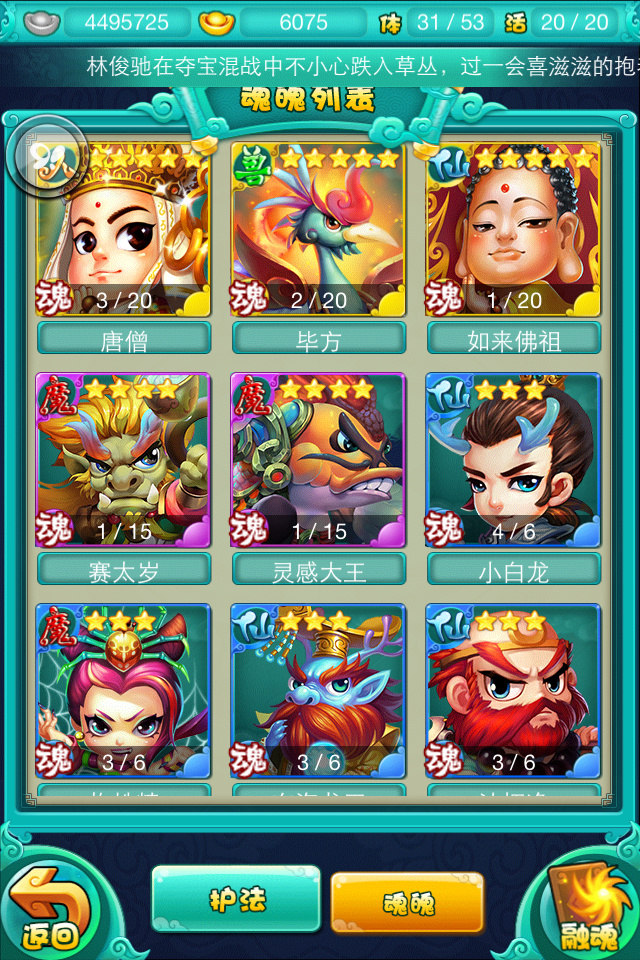Select the 毕方 soul card
Viewport: 640px width, 960px height.
[x=318, y=230]
